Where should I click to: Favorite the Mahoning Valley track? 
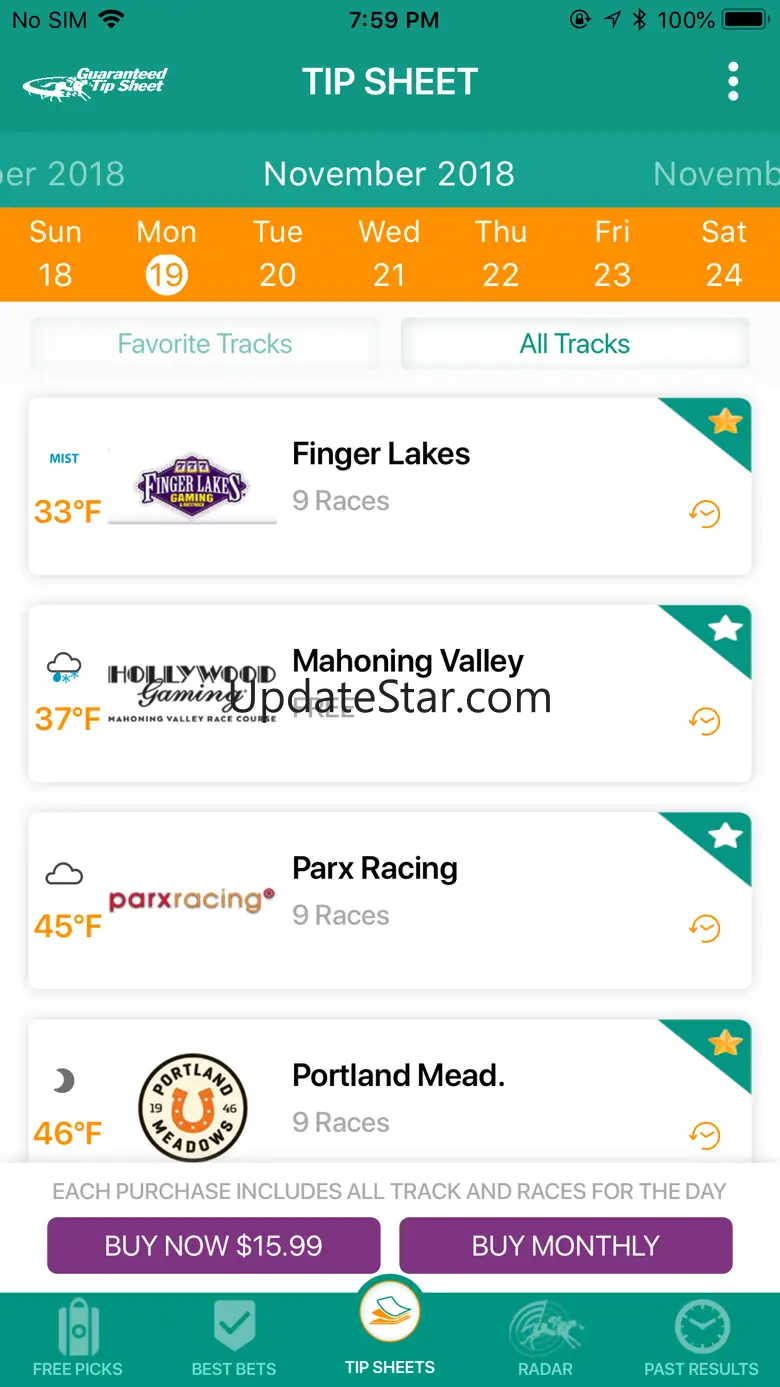[x=725, y=629]
